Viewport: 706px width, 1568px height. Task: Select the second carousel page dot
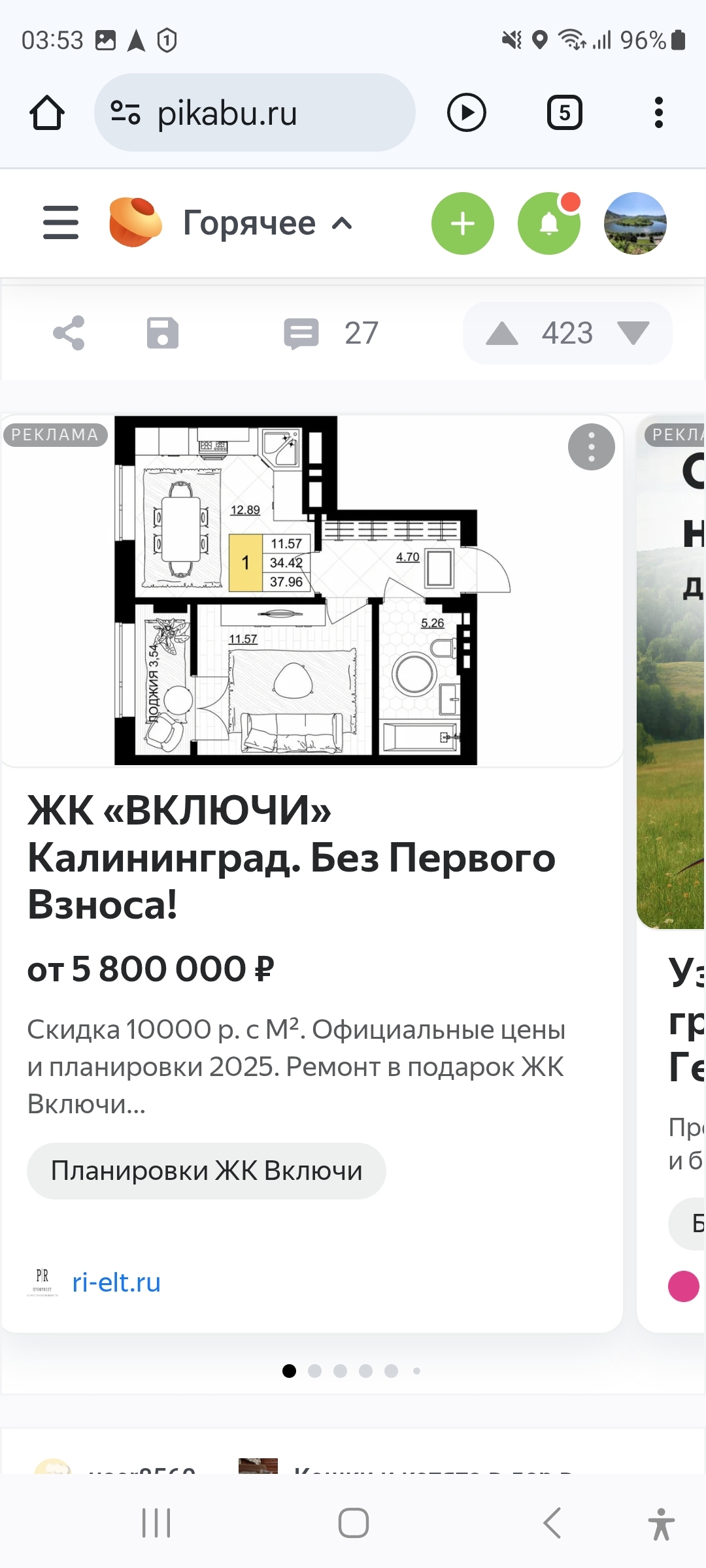click(314, 1371)
